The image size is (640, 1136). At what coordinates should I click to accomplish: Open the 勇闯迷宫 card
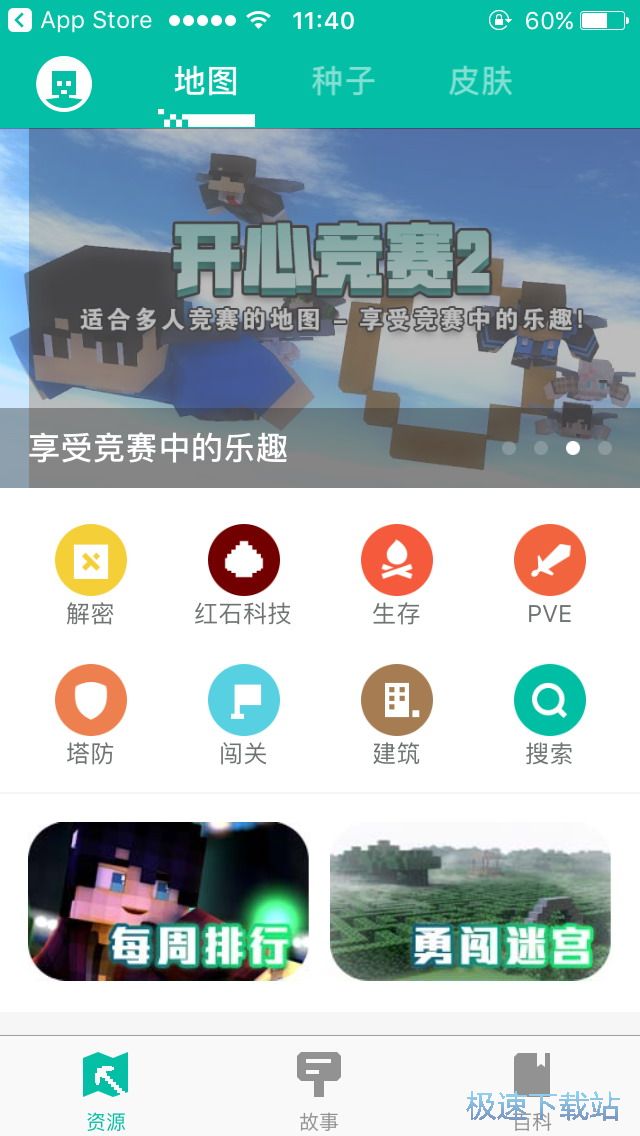pyautogui.click(x=470, y=901)
